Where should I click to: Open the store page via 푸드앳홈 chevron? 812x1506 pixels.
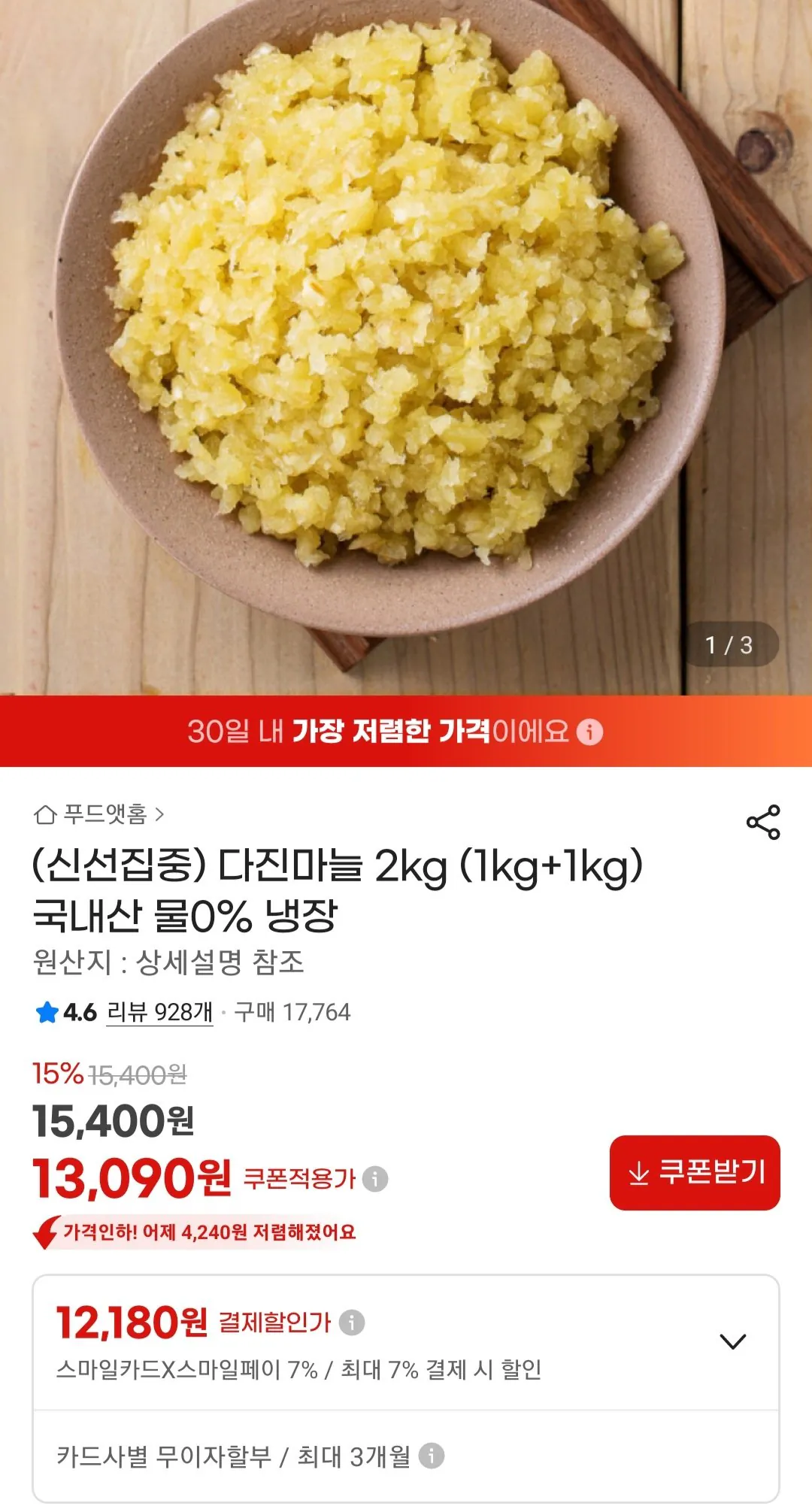coord(161,816)
